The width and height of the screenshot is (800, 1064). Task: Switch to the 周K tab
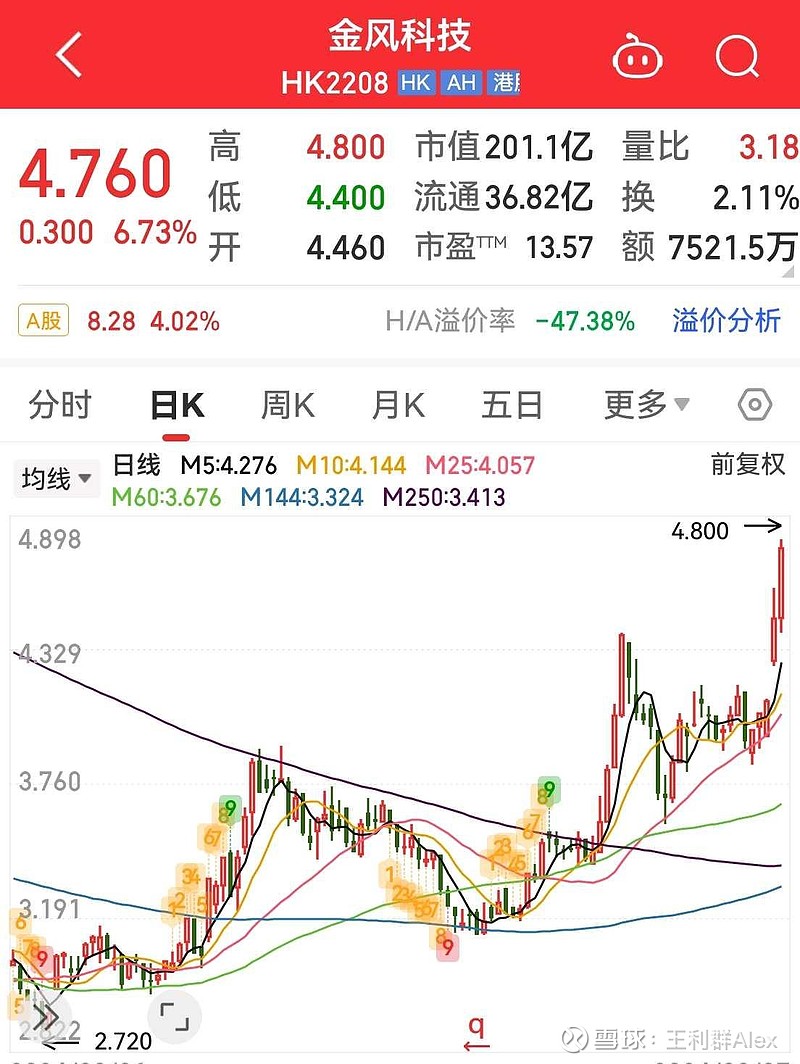click(286, 405)
